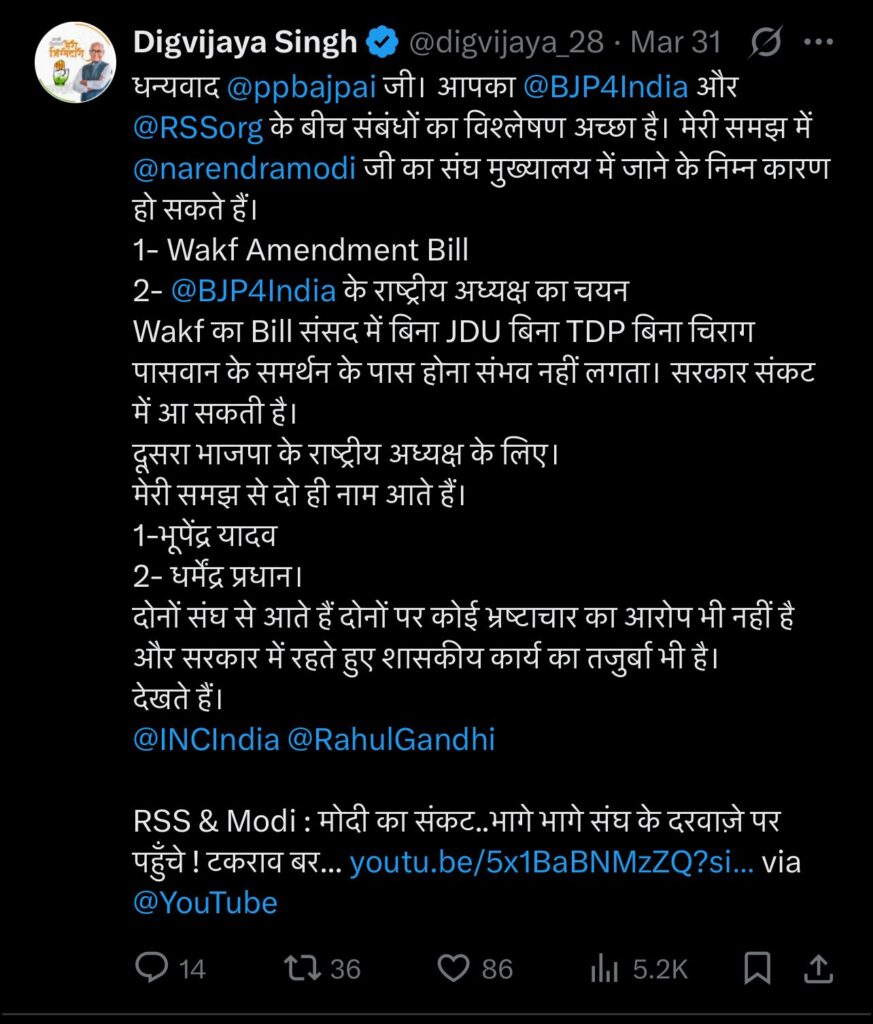Open the youtu.be video link
The image size is (873, 1024).
tap(551, 862)
